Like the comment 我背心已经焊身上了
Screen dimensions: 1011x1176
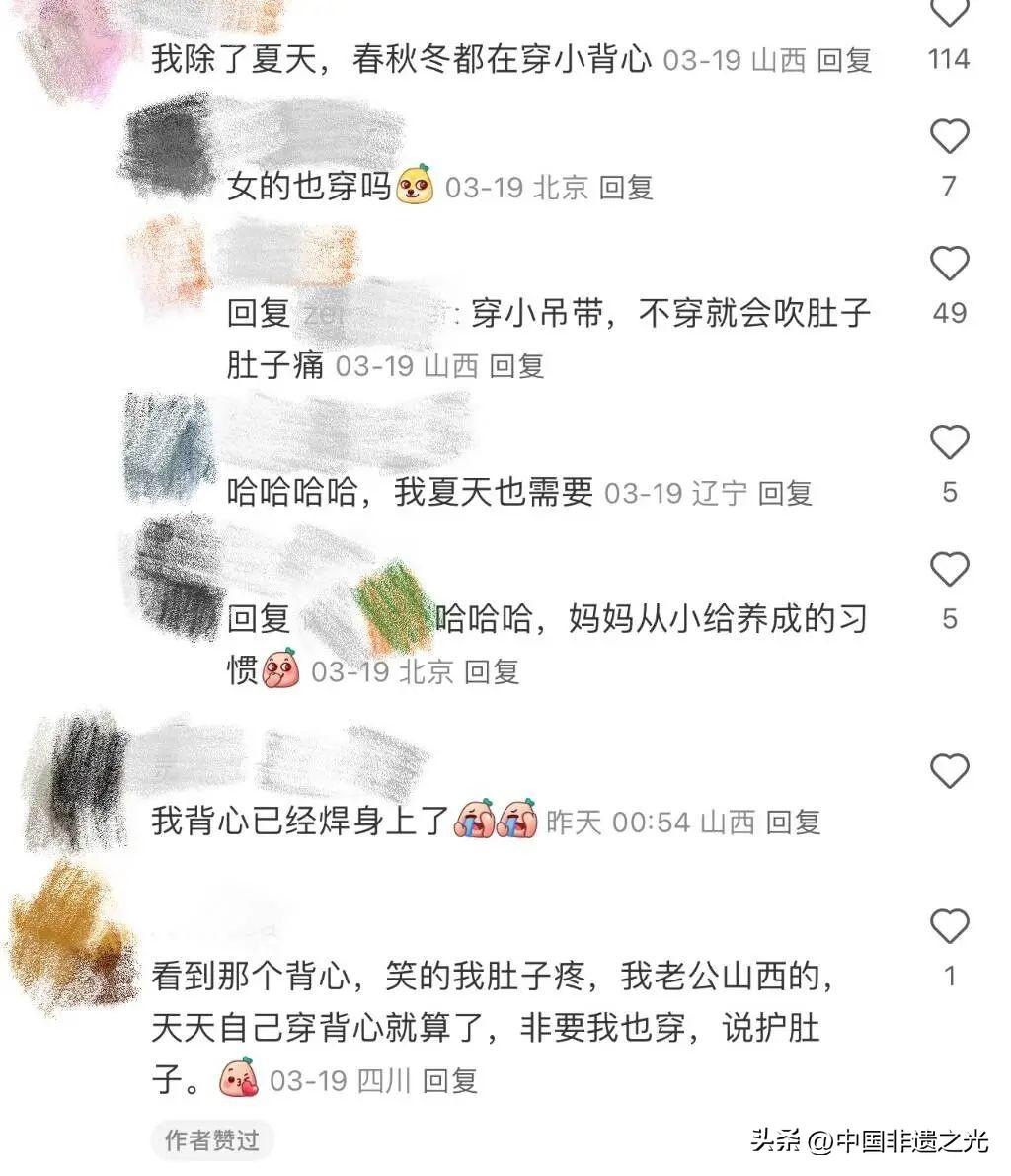949,771
